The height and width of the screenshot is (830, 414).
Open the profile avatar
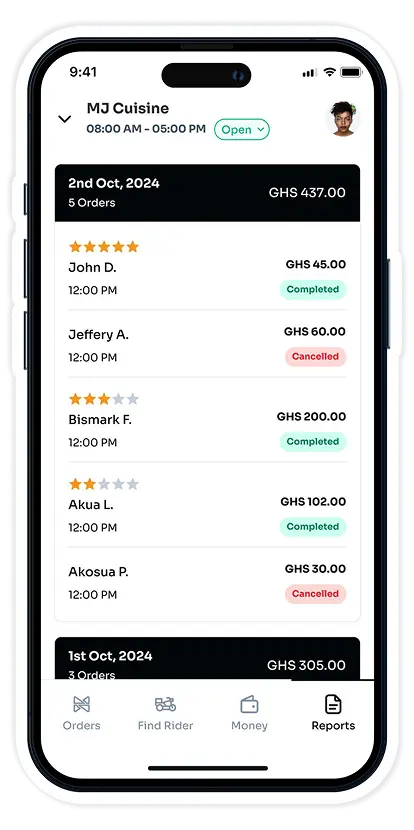[x=343, y=119]
